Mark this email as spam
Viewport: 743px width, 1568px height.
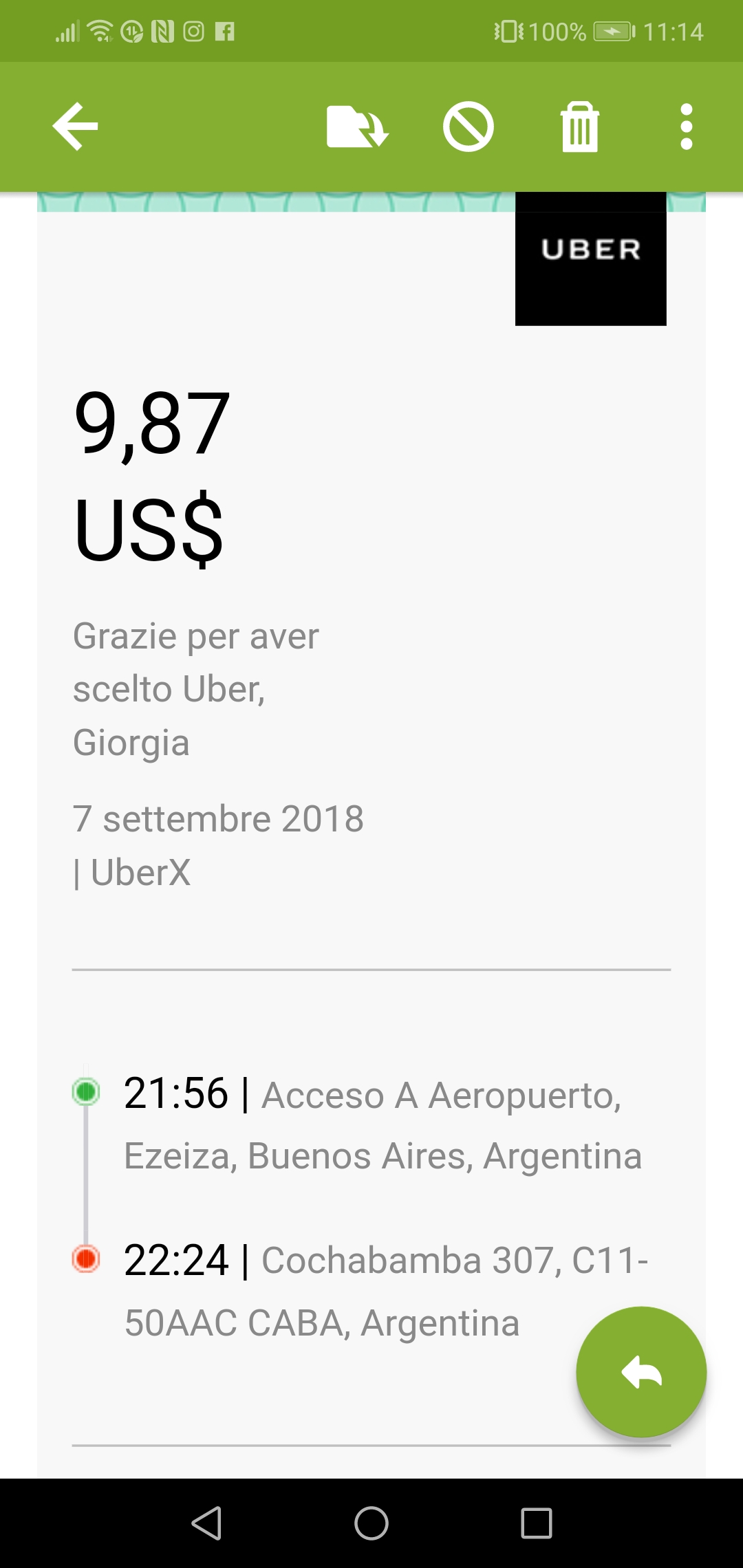(469, 127)
